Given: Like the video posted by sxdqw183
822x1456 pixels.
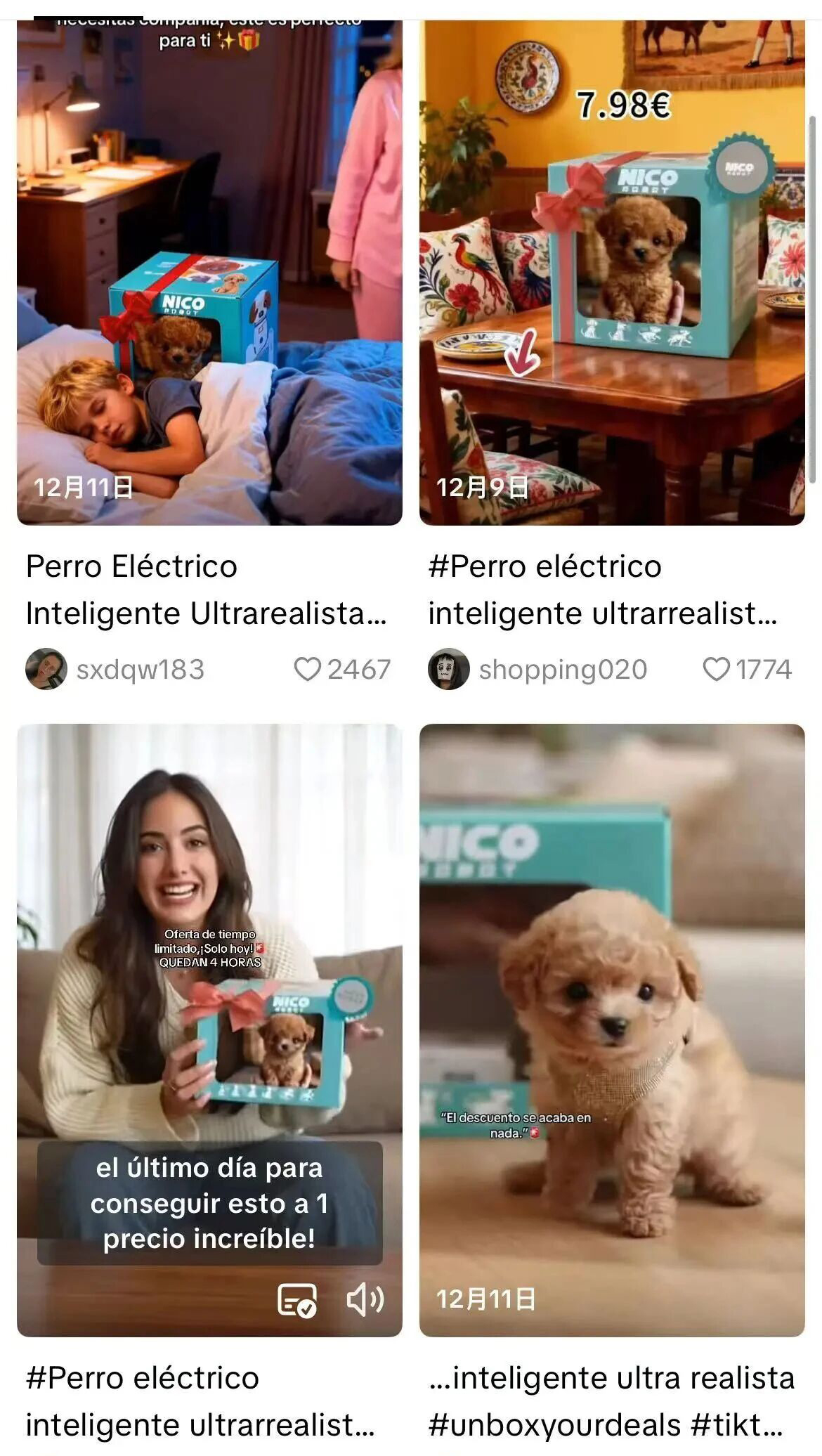Looking at the screenshot, I should (x=308, y=670).
